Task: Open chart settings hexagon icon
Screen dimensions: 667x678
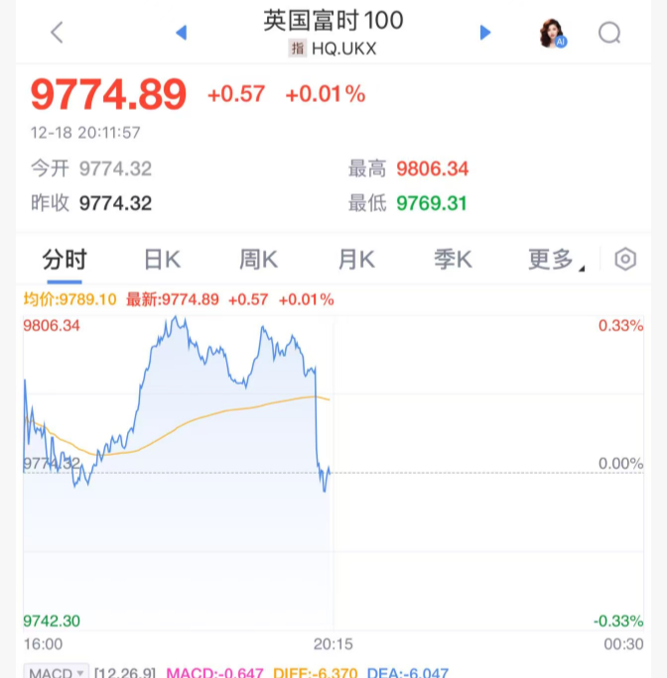Action: [x=625, y=260]
